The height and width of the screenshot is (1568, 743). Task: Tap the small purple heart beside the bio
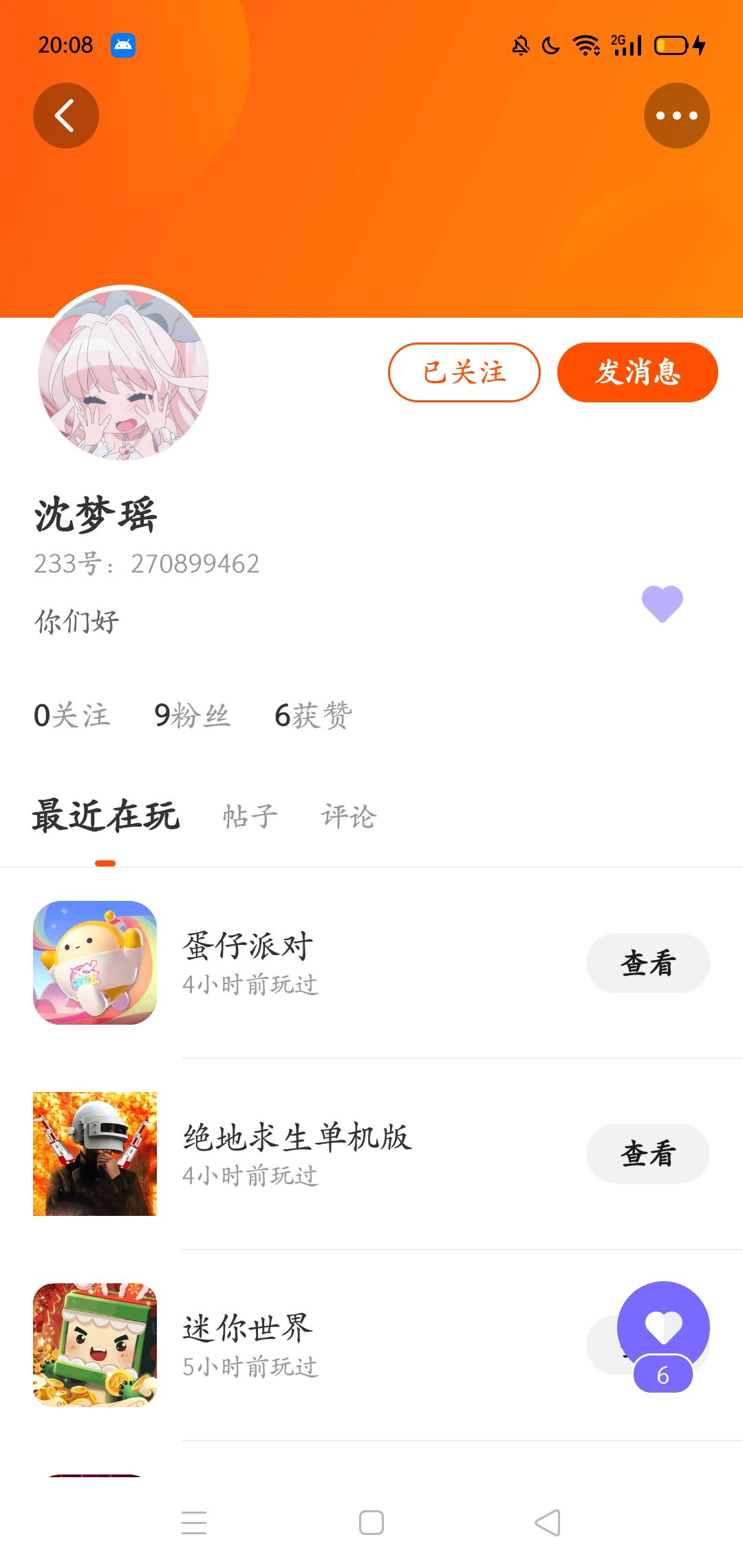(x=662, y=604)
